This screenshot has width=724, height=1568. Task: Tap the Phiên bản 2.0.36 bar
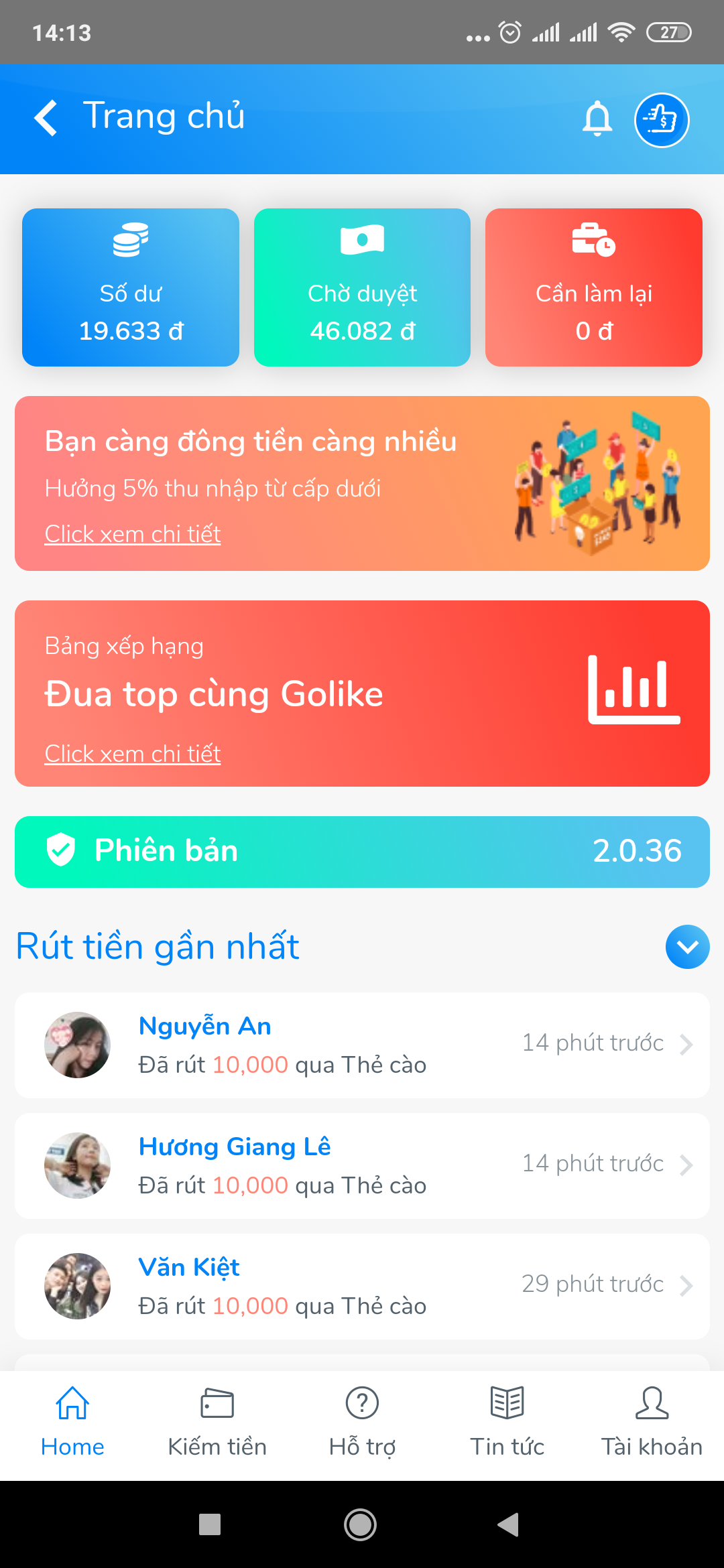362,852
